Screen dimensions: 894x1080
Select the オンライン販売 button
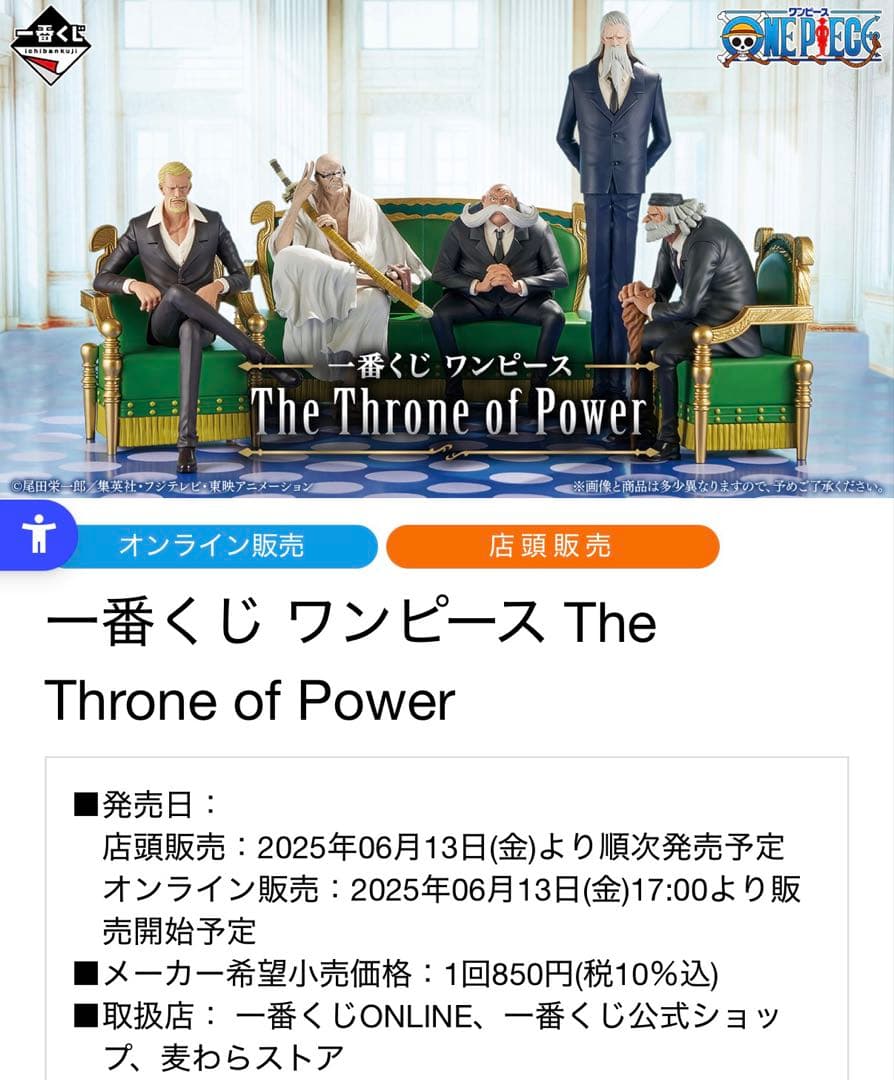(212, 546)
